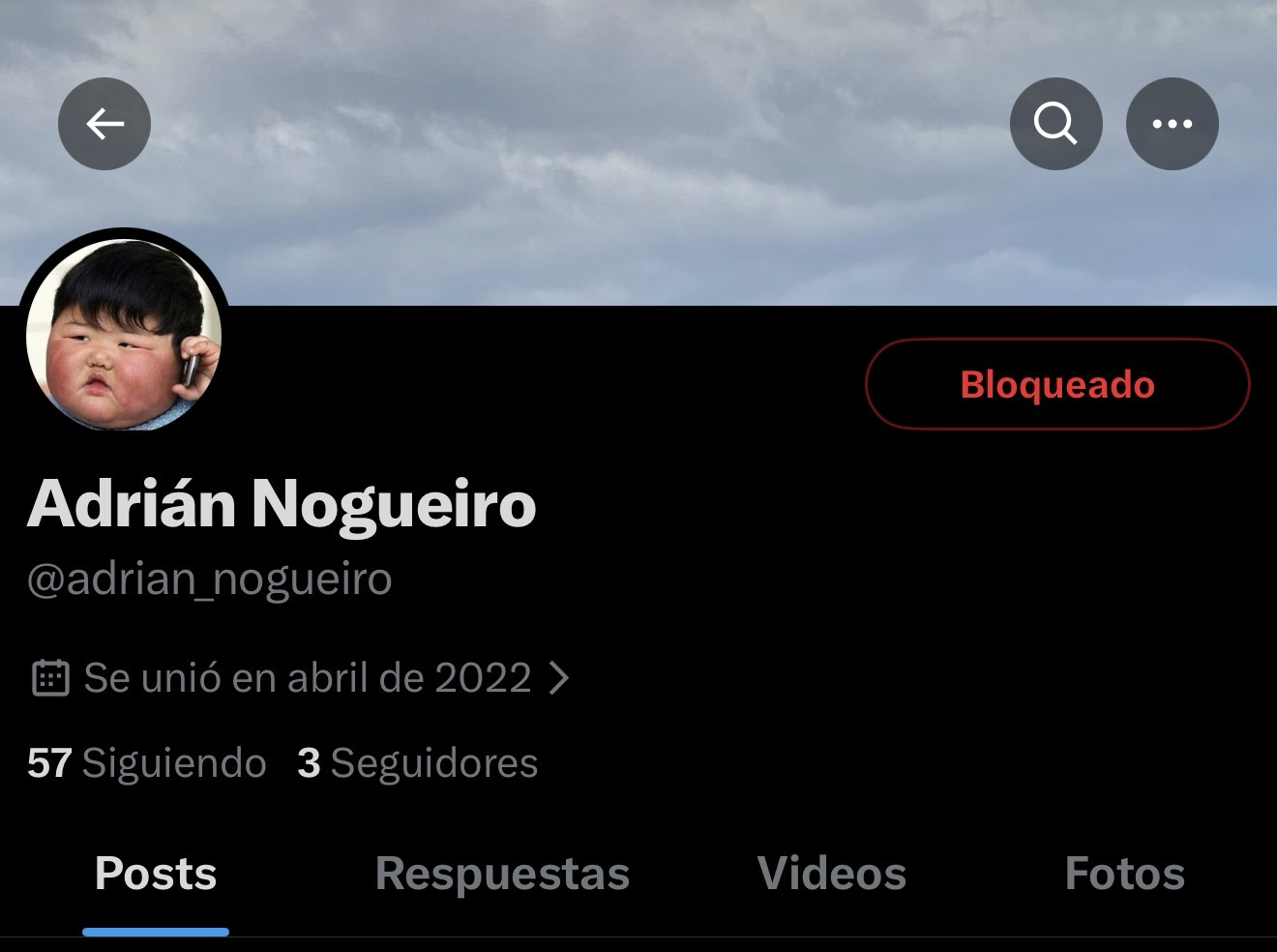1277x952 pixels.
Task: Open search on this profile
Action: pos(1055,124)
